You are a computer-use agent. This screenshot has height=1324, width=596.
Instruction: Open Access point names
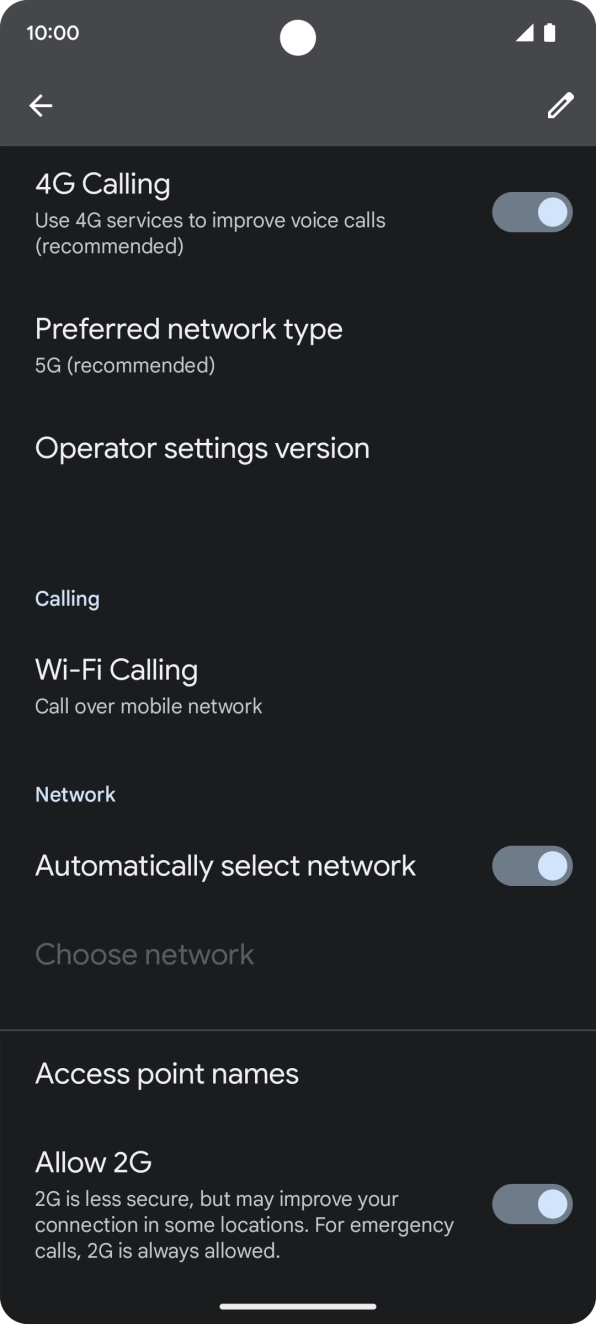(x=298, y=1074)
